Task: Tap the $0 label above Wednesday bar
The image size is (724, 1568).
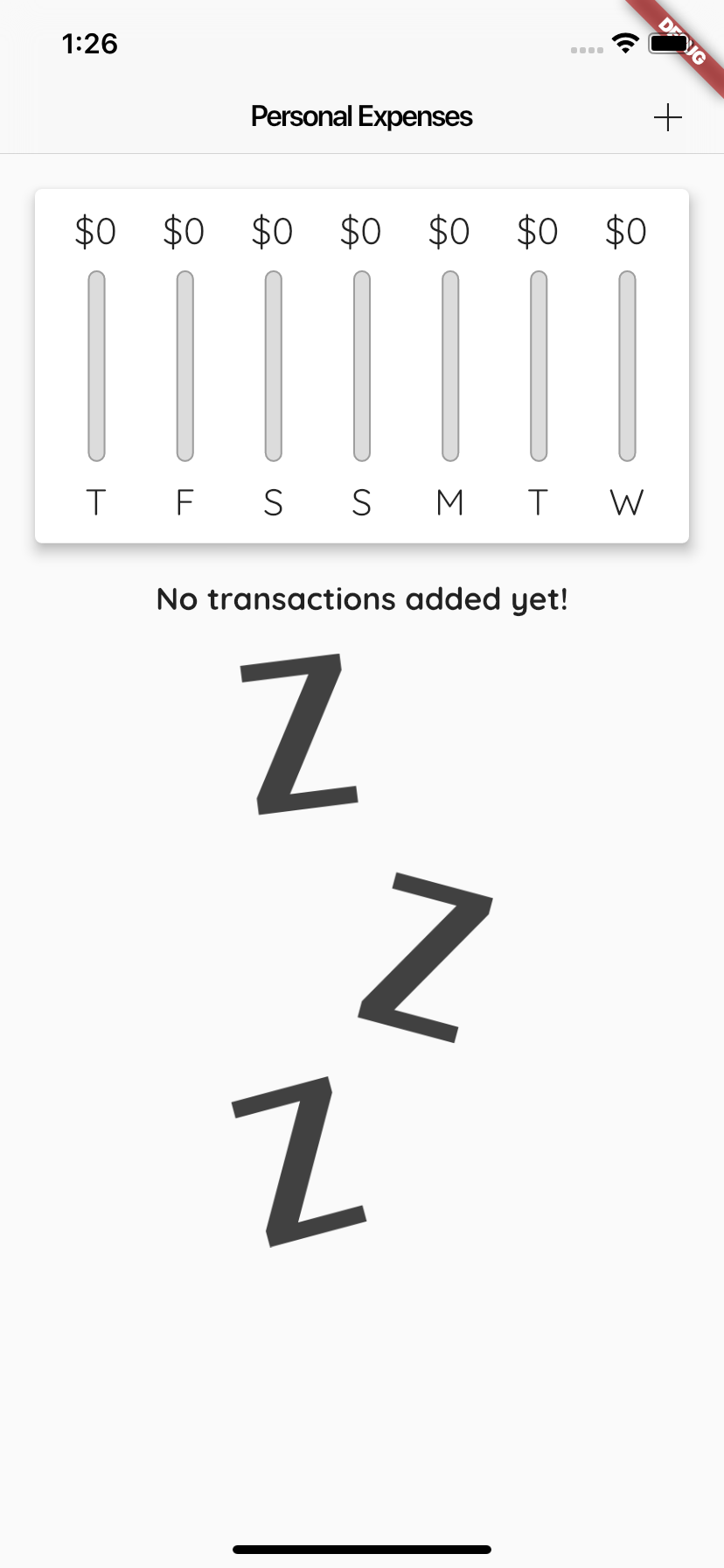Action: (x=627, y=231)
